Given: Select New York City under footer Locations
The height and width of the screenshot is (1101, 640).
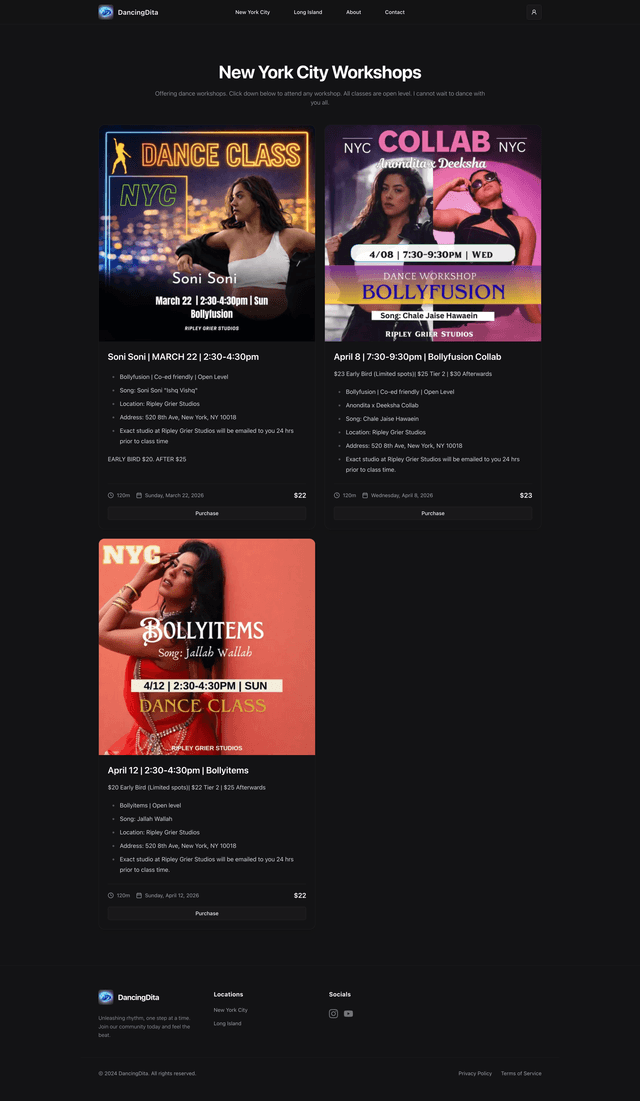Looking at the screenshot, I should click(x=230, y=1010).
